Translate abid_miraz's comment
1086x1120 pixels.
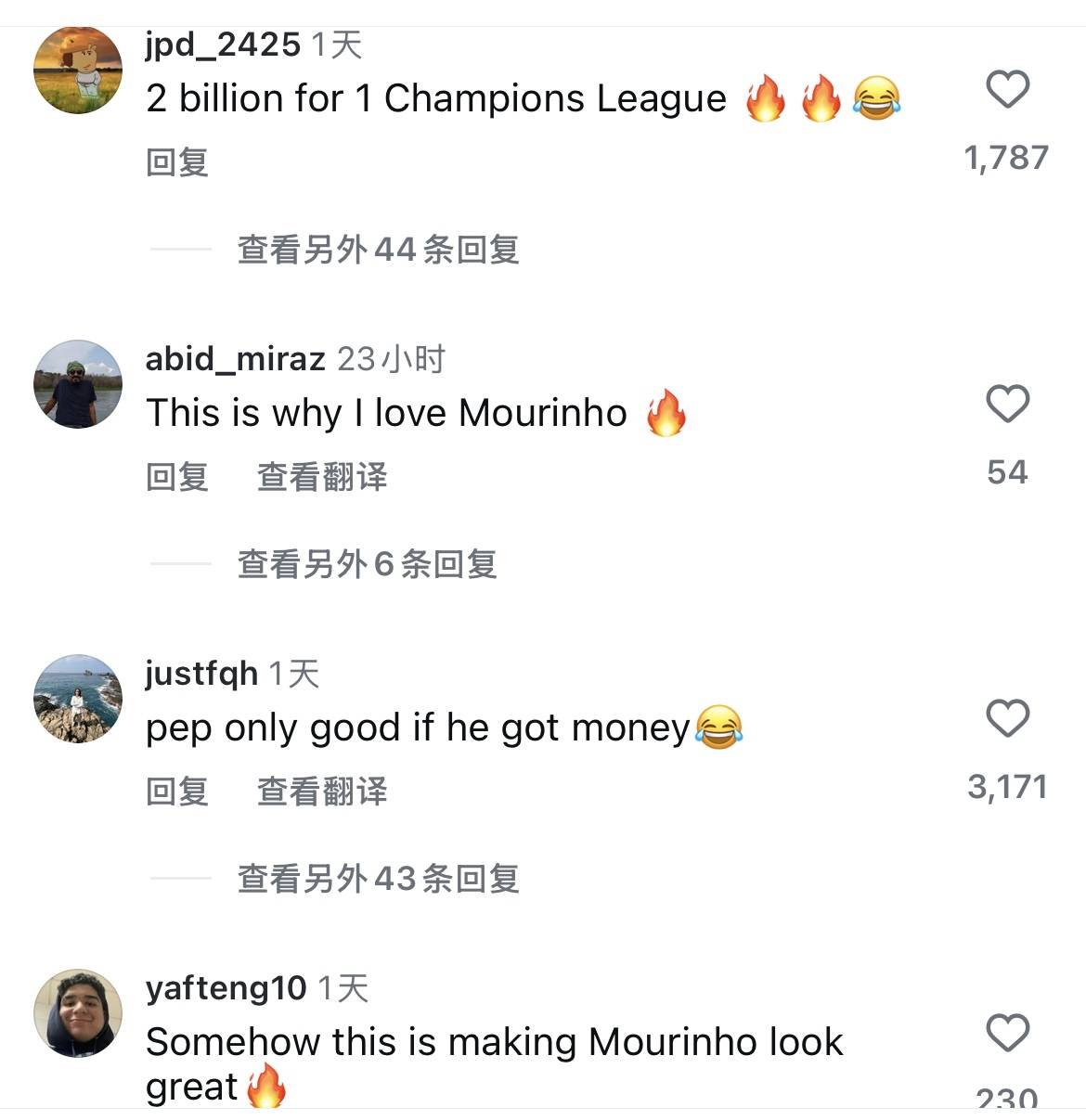click(x=321, y=477)
